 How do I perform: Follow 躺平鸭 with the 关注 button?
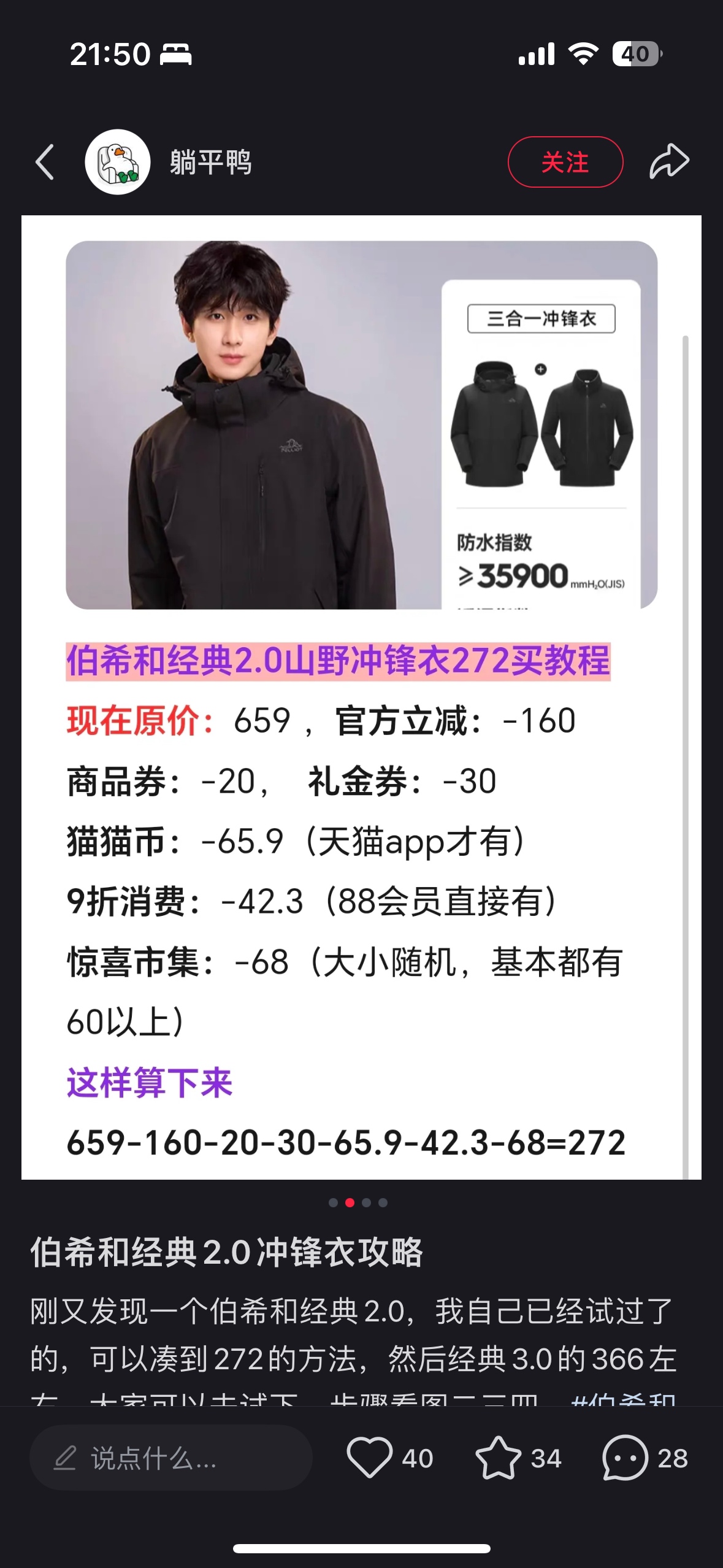(565, 163)
